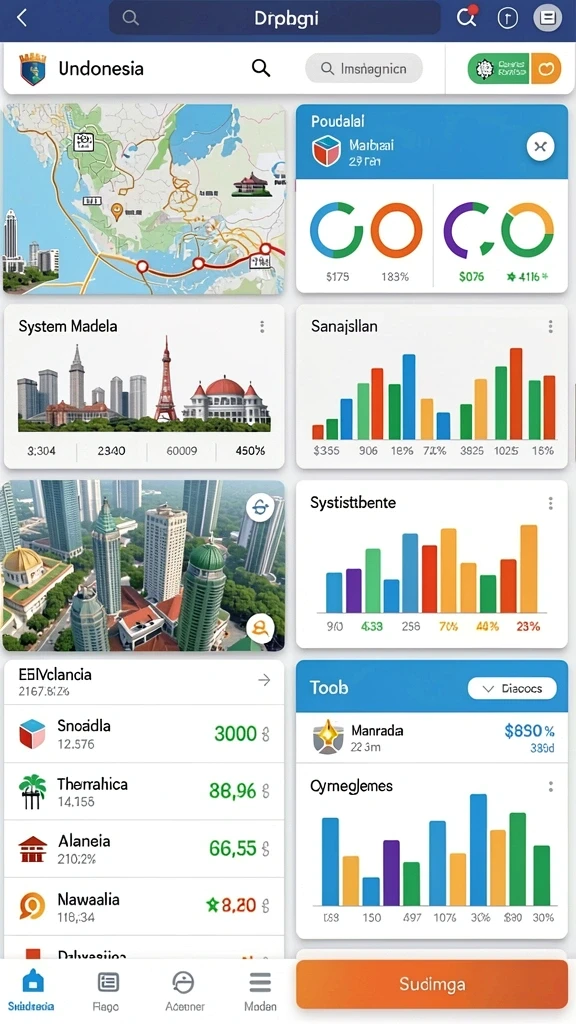The width and height of the screenshot is (576, 1024).
Task: Open the Snoadla row
Action: pyautogui.click(x=144, y=734)
